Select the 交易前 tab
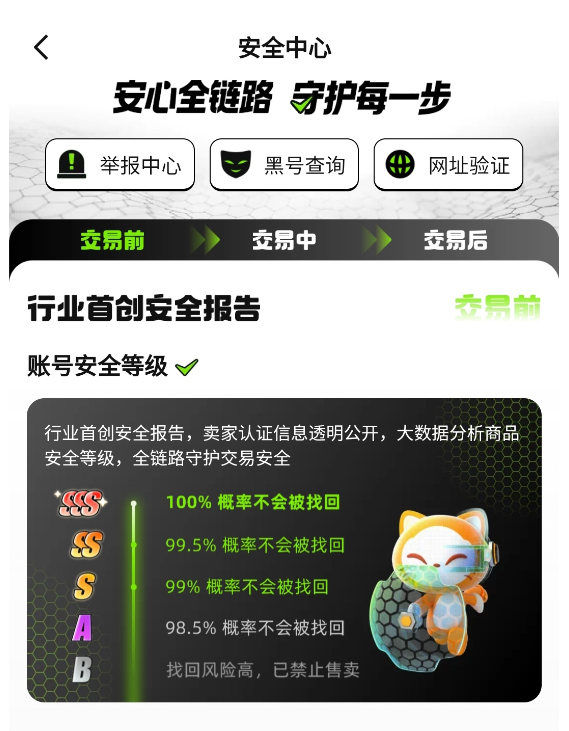Viewport: 569px width, 731px height. coord(112,241)
